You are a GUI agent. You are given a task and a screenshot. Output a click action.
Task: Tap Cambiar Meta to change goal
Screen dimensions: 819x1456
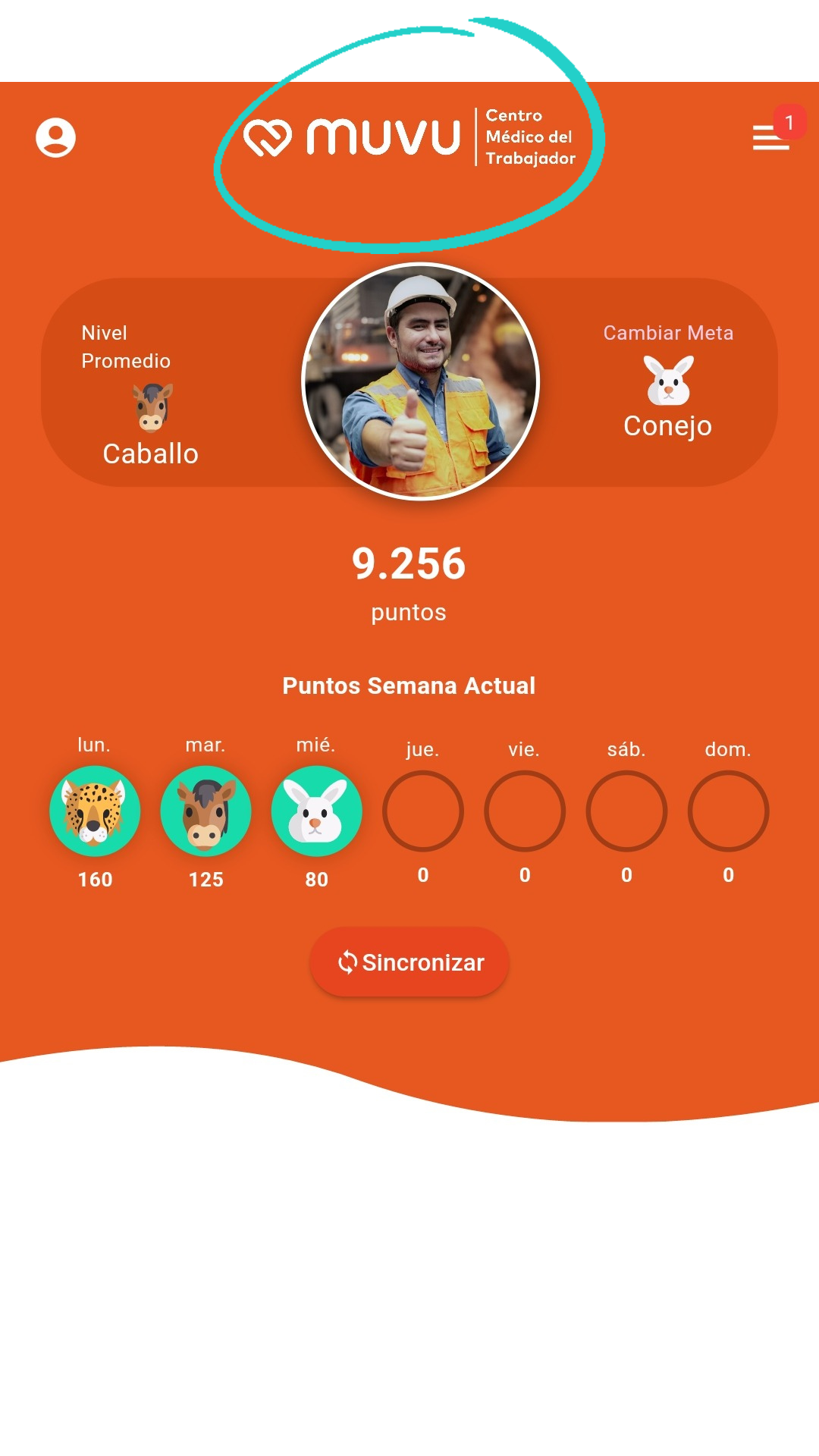coord(667,333)
